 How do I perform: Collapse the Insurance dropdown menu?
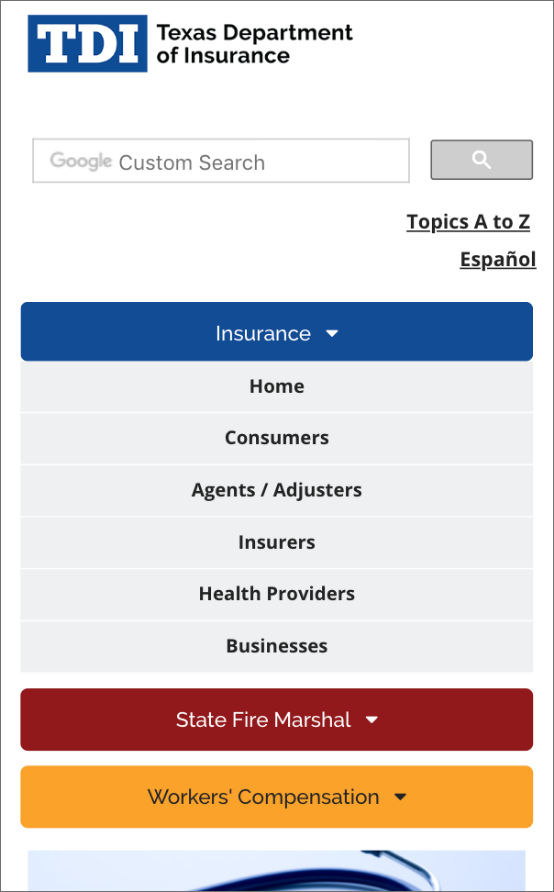[x=276, y=332]
